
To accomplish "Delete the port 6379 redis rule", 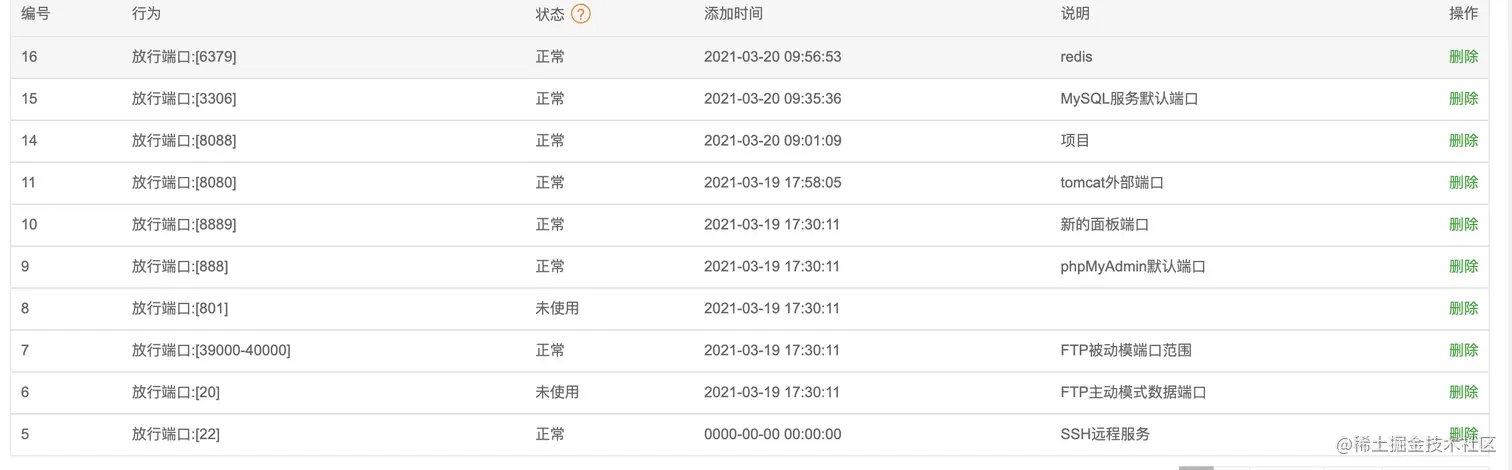I will click(x=1463, y=57).
